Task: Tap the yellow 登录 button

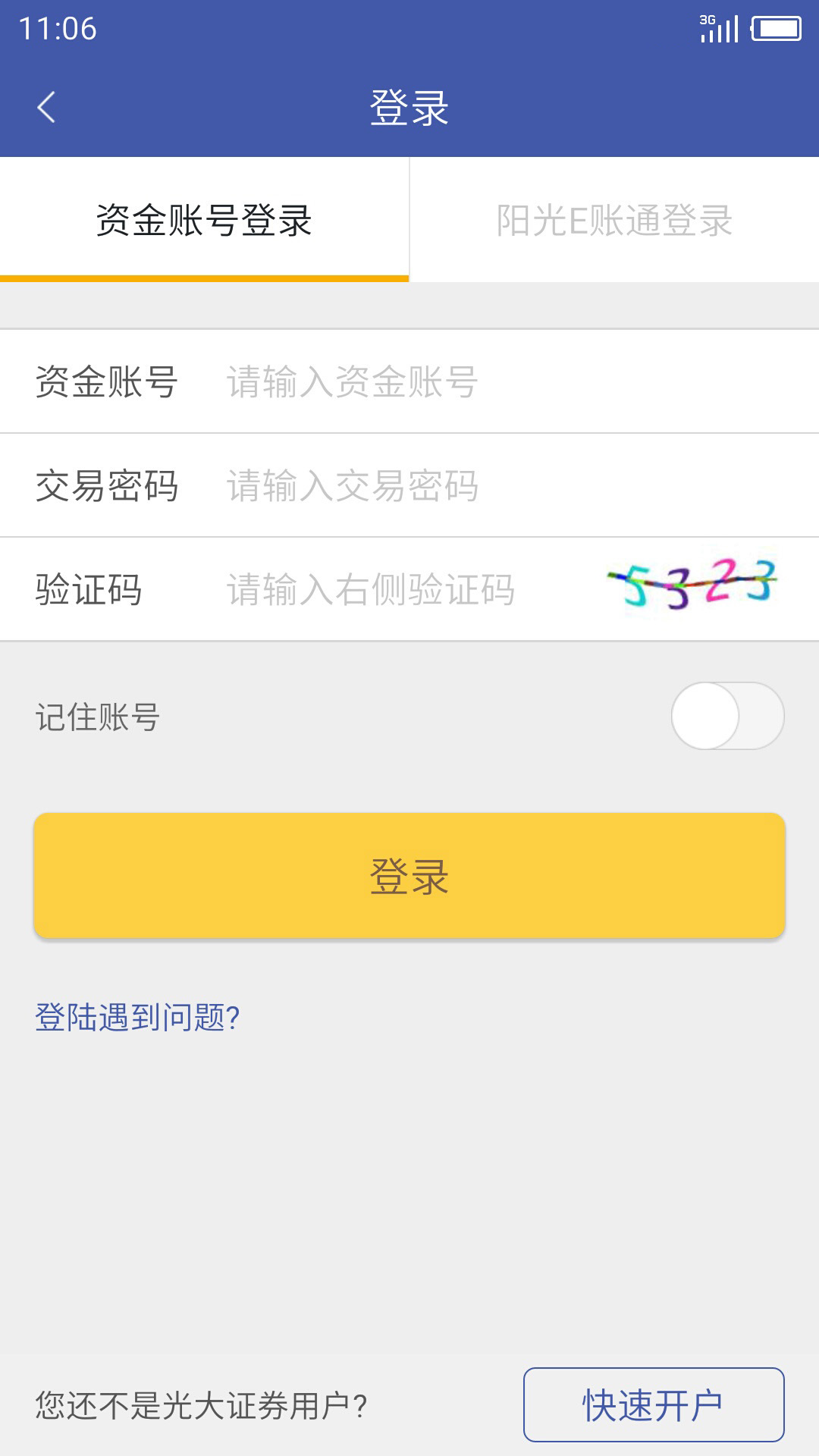Action: pos(409,875)
